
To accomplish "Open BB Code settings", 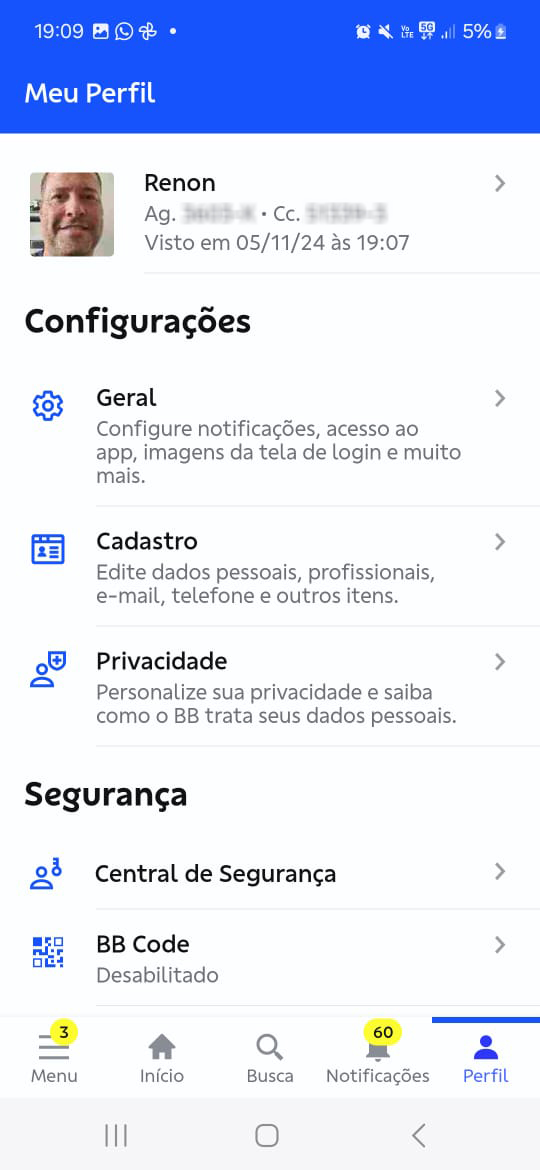I will [x=270, y=958].
